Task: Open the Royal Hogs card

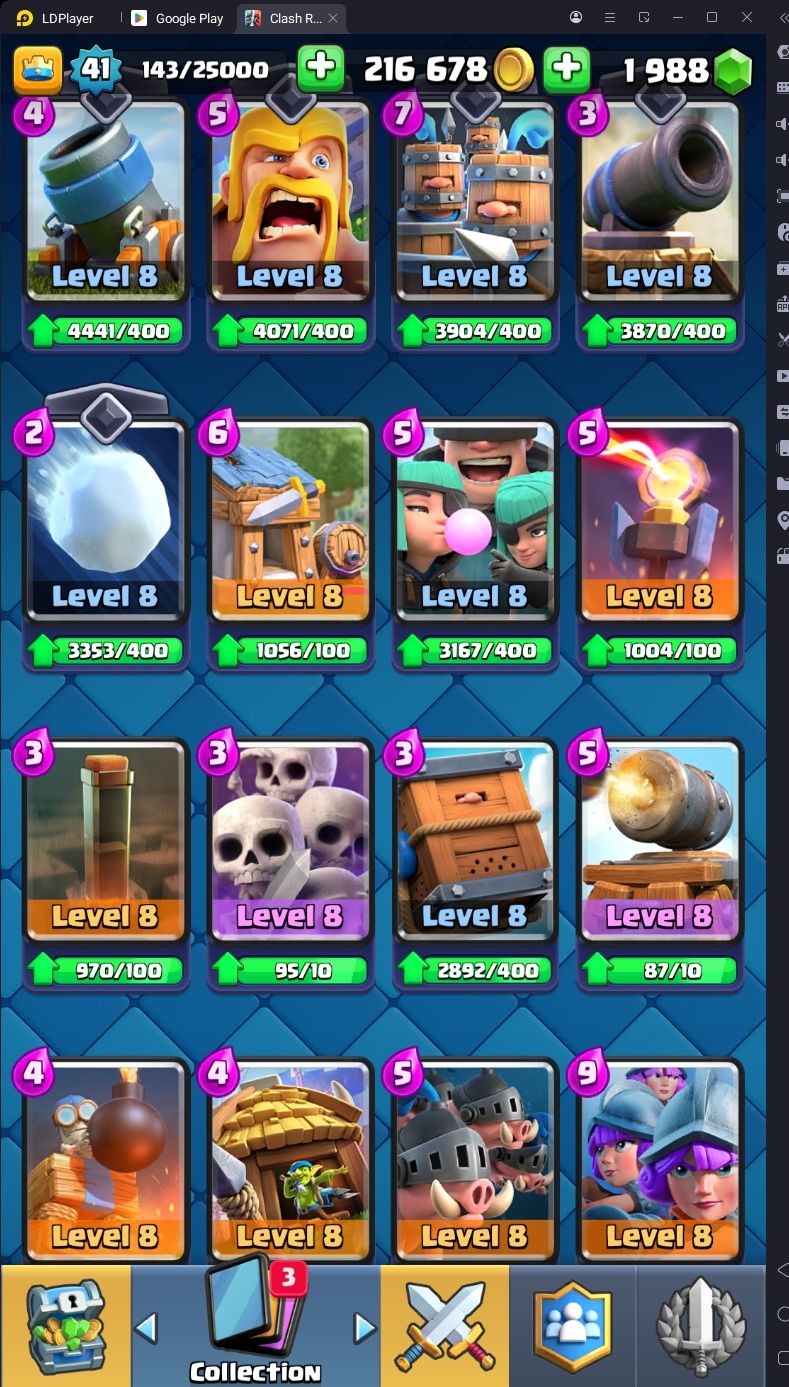Action: [475, 1160]
